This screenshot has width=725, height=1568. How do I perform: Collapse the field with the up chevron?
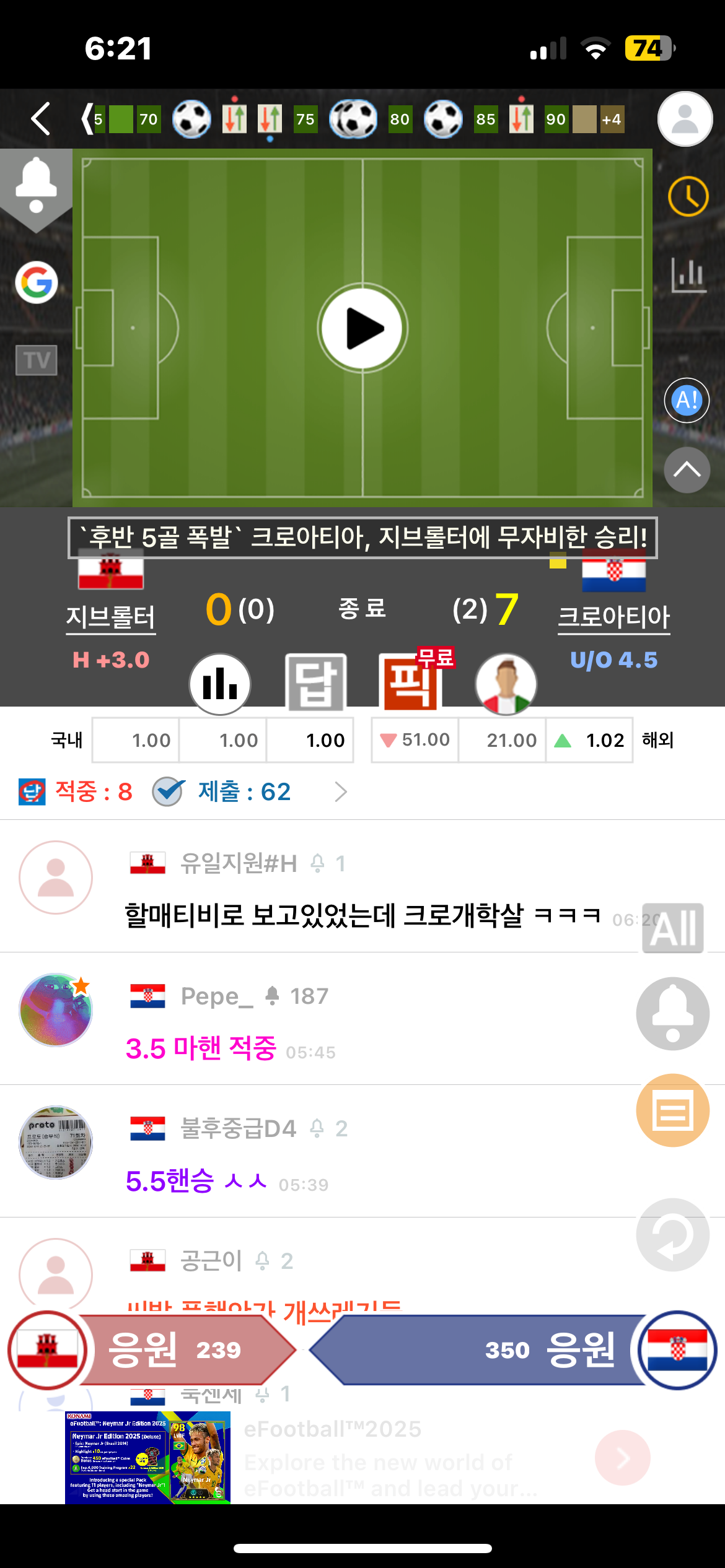pyautogui.click(x=687, y=470)
